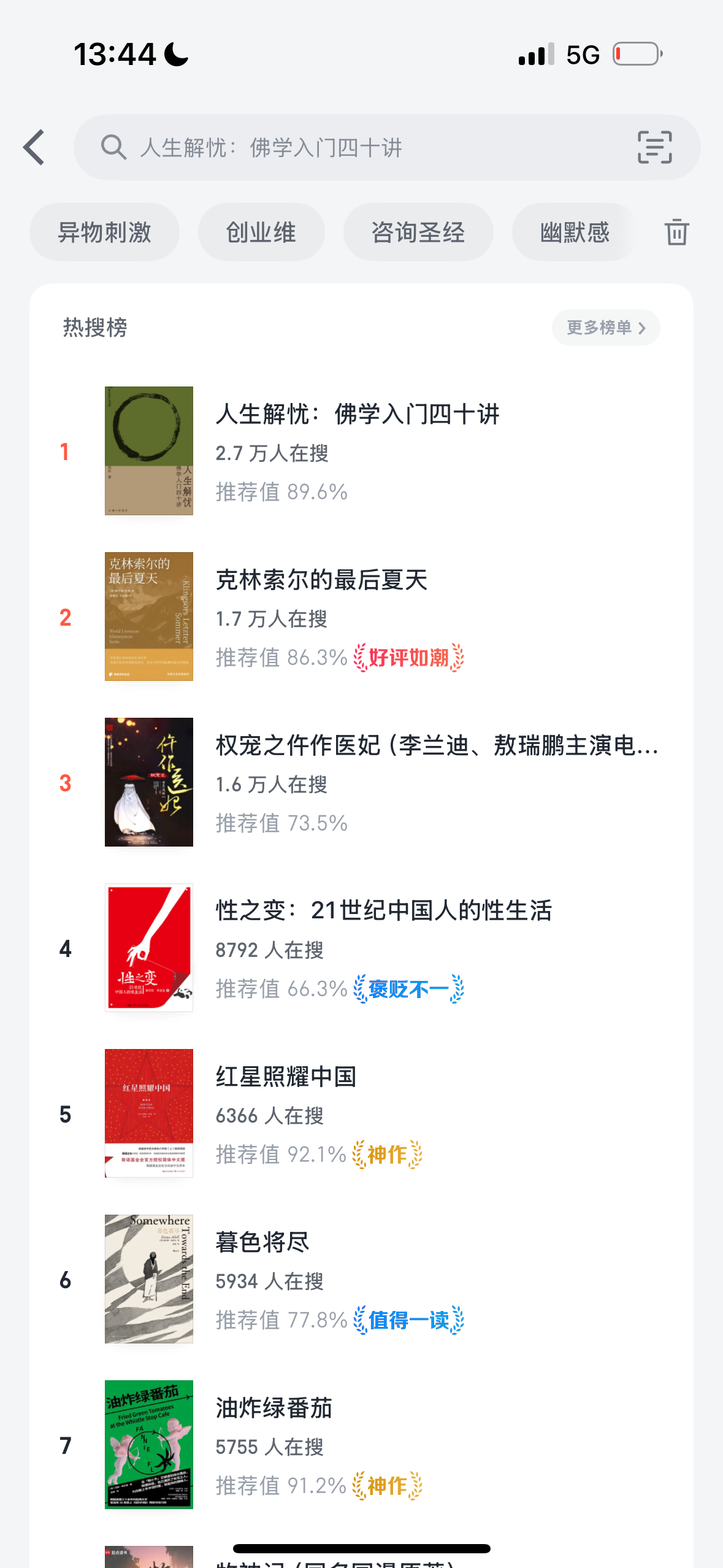Open 更多榜单 for more rankings
This screenshot has height=1568, width=723.
[606, 328]
